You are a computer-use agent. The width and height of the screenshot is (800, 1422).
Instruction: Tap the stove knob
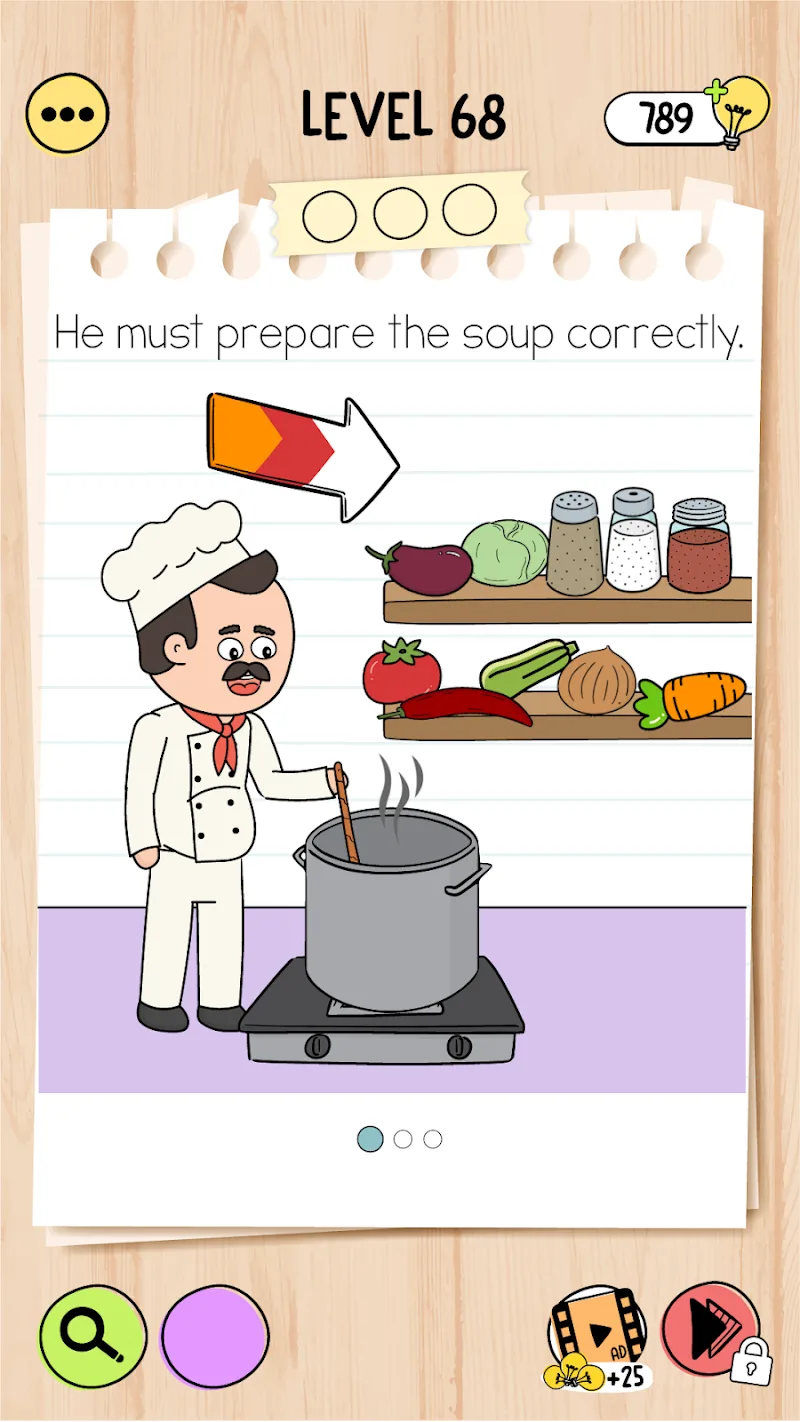point(318,1045)
